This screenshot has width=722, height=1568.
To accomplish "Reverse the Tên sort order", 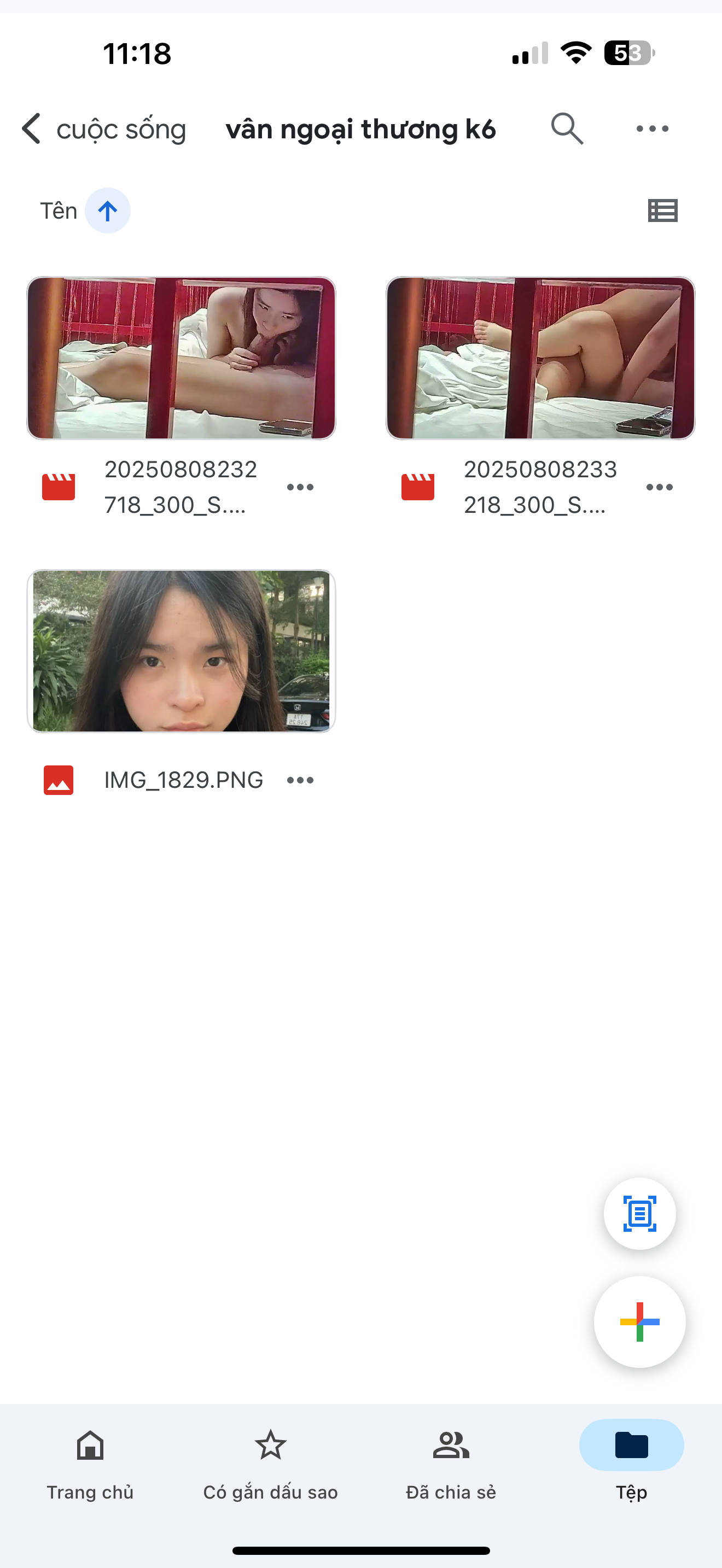I will click(107, 210).
